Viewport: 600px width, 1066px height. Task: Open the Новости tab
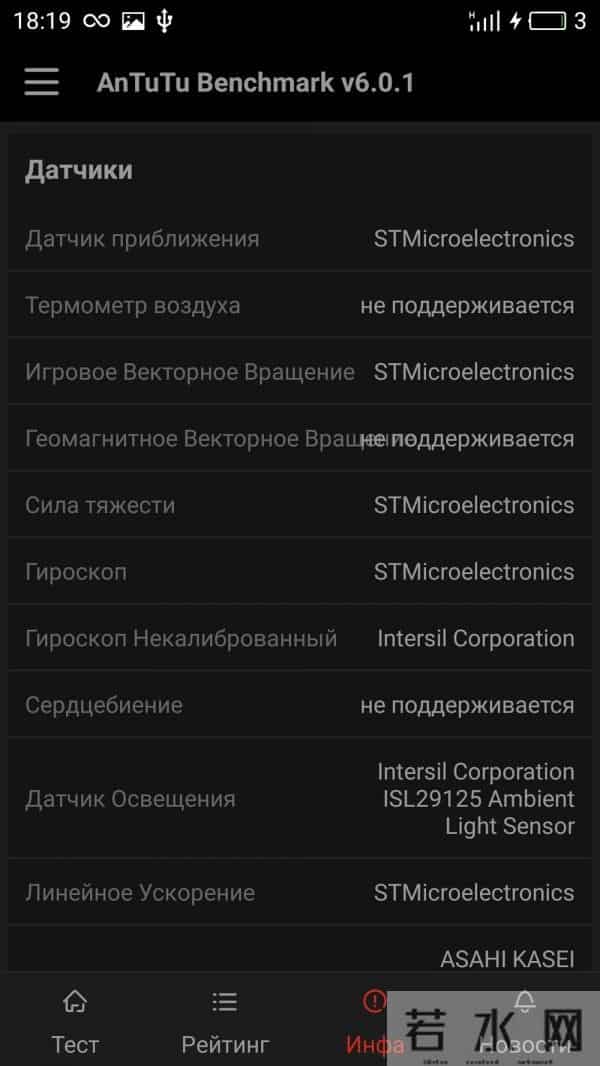point(524,1020)
